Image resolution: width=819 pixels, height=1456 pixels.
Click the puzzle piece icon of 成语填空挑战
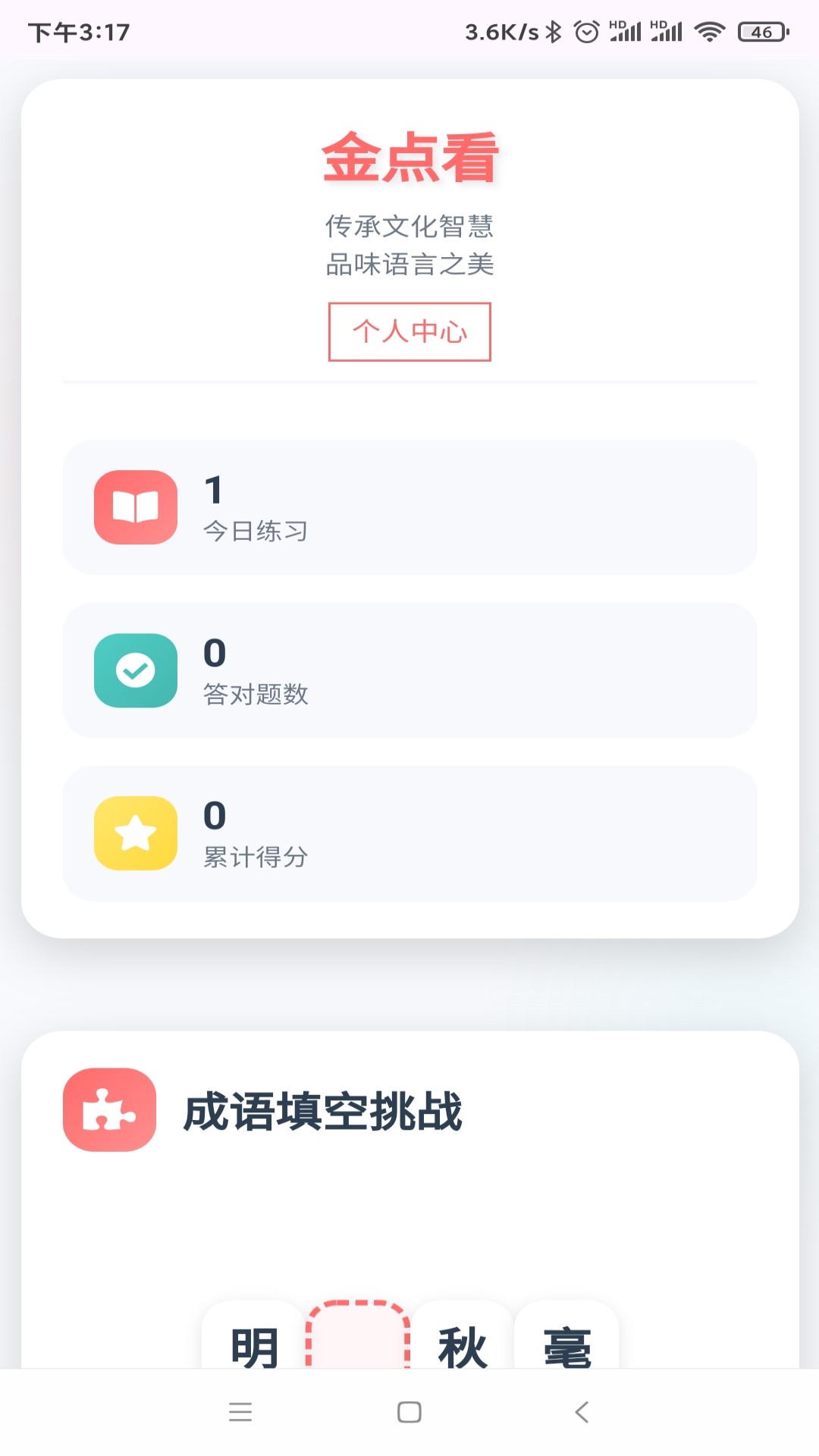pyautogui.click(x=110, y=1112)
